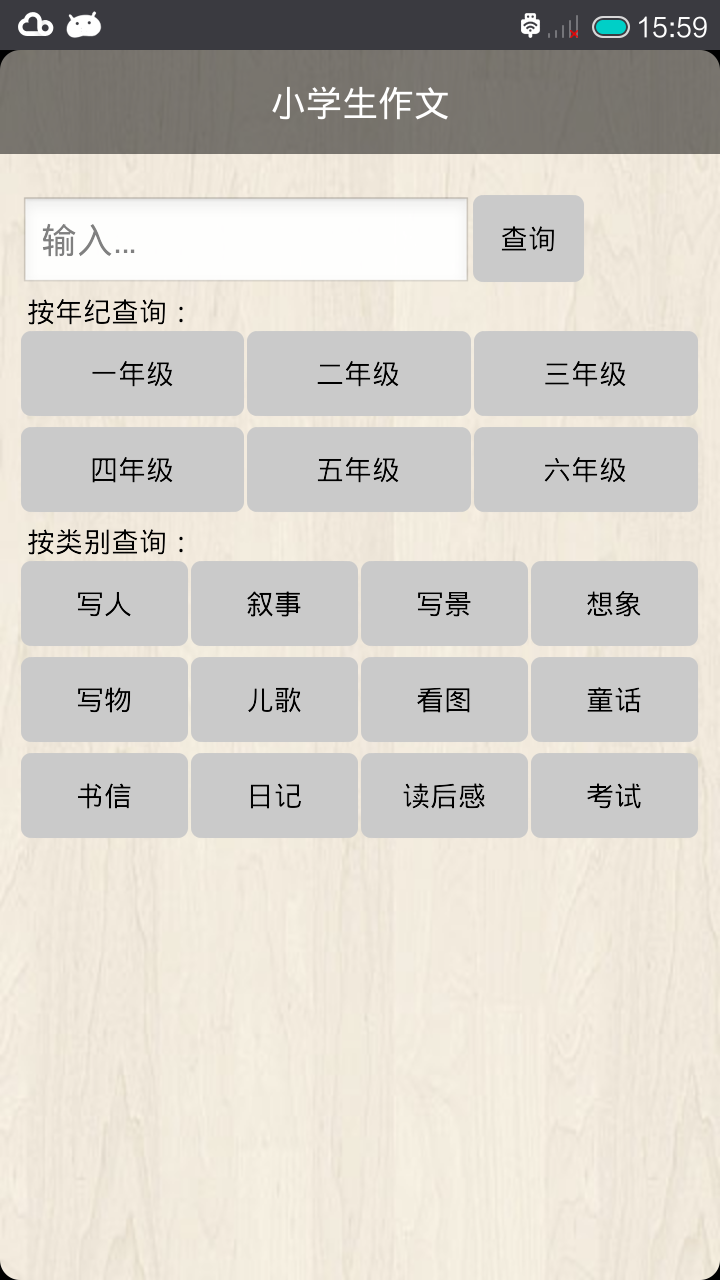Select 四年级 grade

point(132,470)
